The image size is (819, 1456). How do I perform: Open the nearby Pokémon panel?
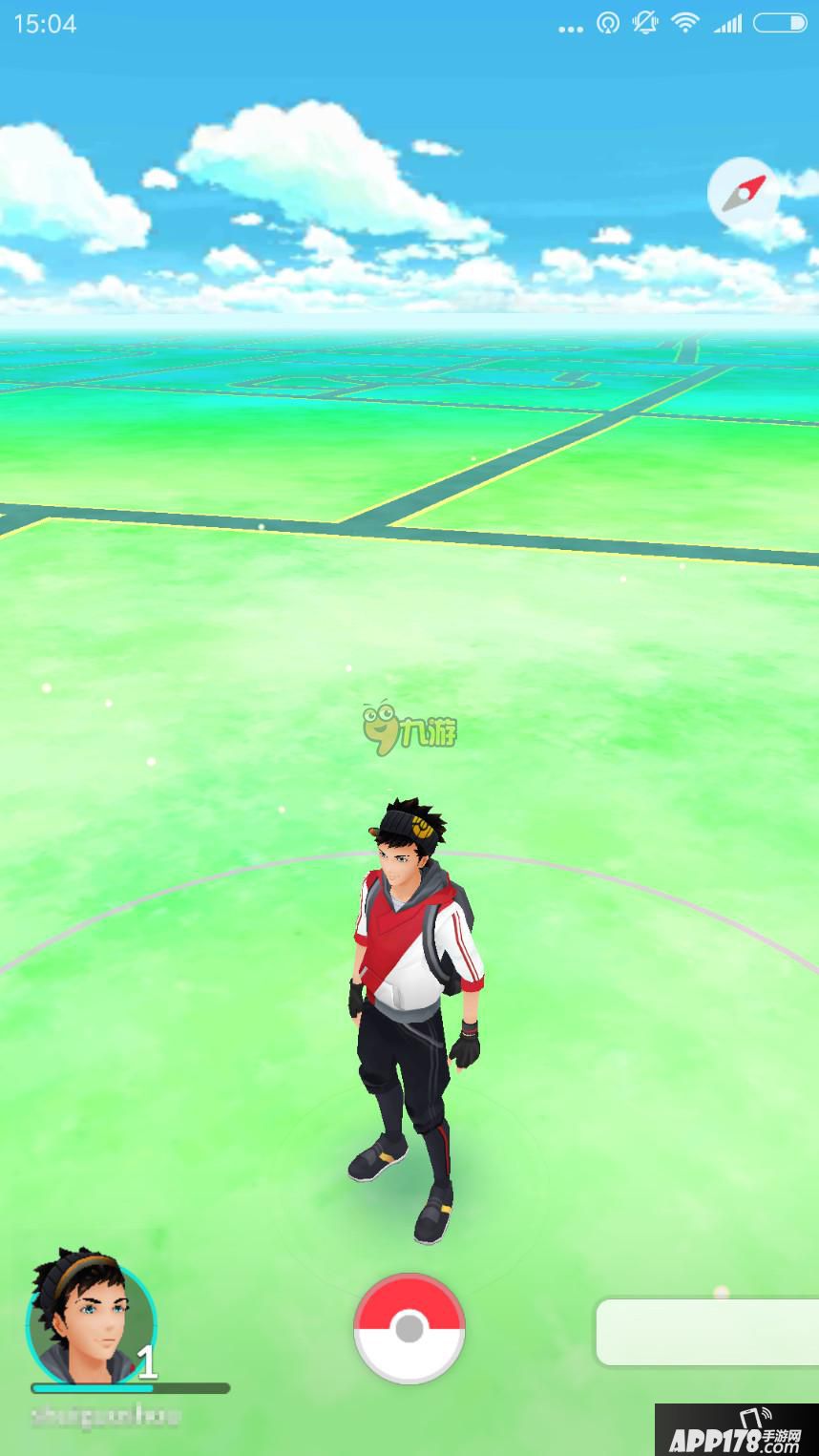coord(706,1330)
